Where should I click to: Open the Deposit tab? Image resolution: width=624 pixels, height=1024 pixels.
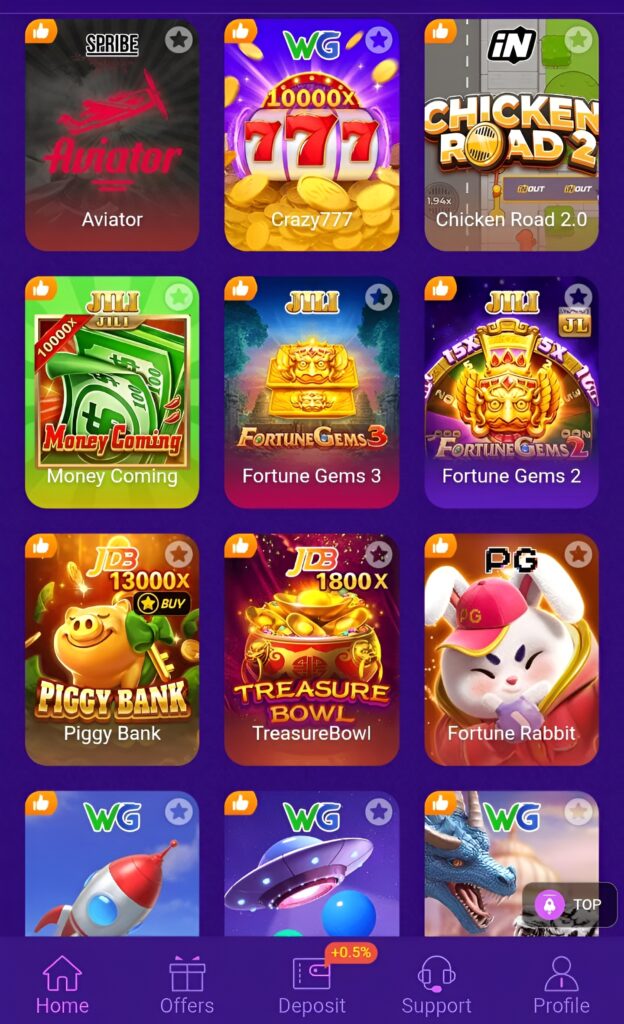coord(312,985)
